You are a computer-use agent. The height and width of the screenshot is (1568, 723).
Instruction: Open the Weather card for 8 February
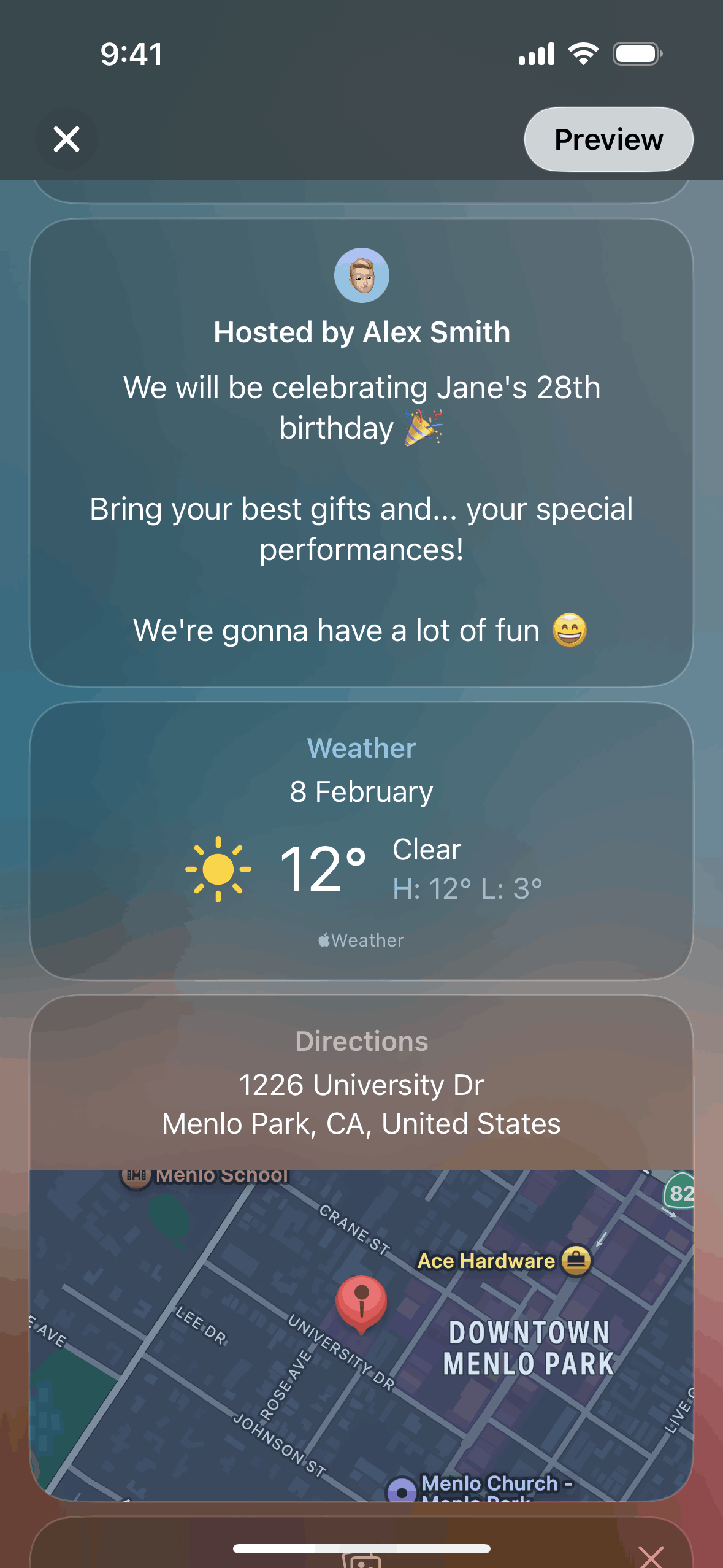[x=361, y=840]
